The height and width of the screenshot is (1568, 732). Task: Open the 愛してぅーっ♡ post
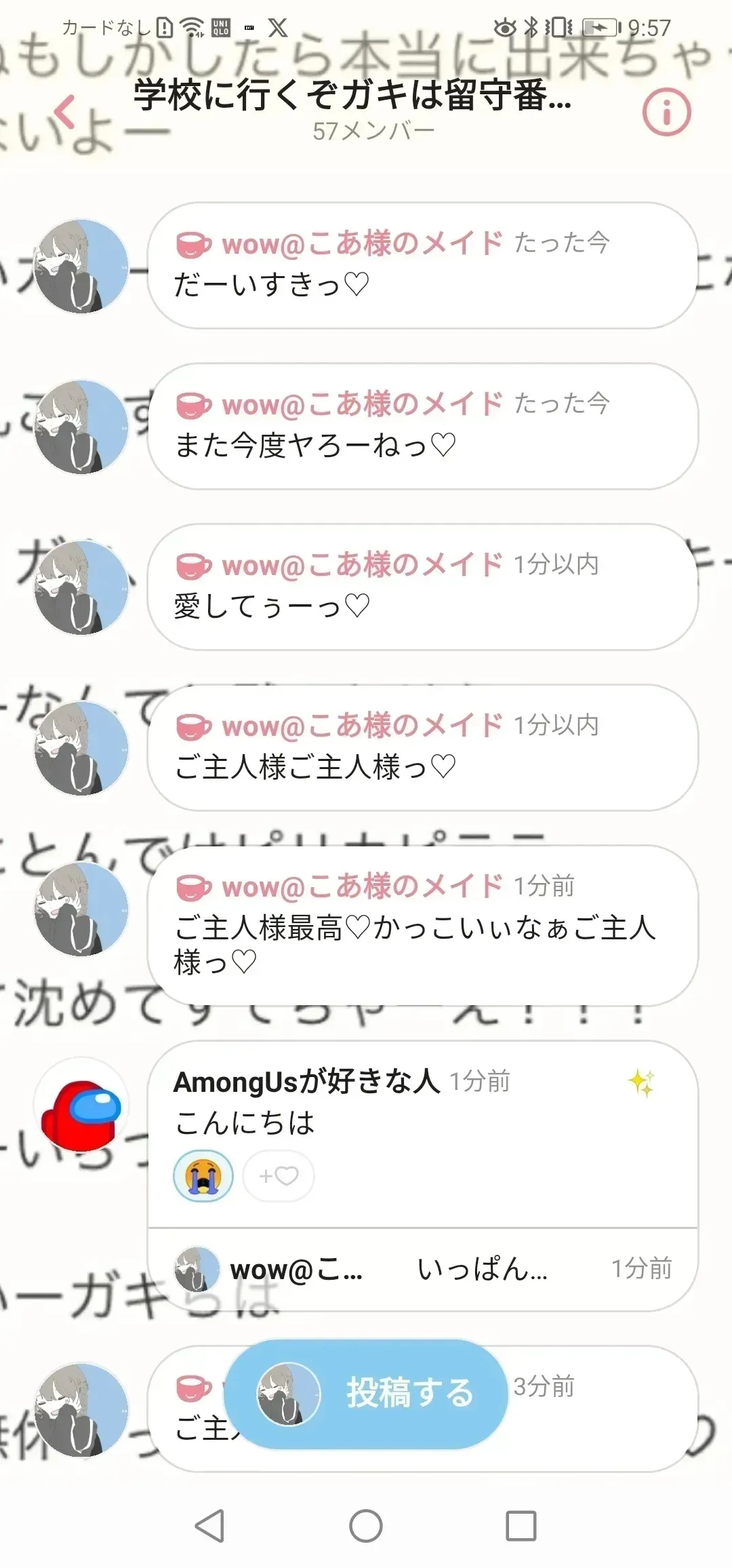coord(423,587)
